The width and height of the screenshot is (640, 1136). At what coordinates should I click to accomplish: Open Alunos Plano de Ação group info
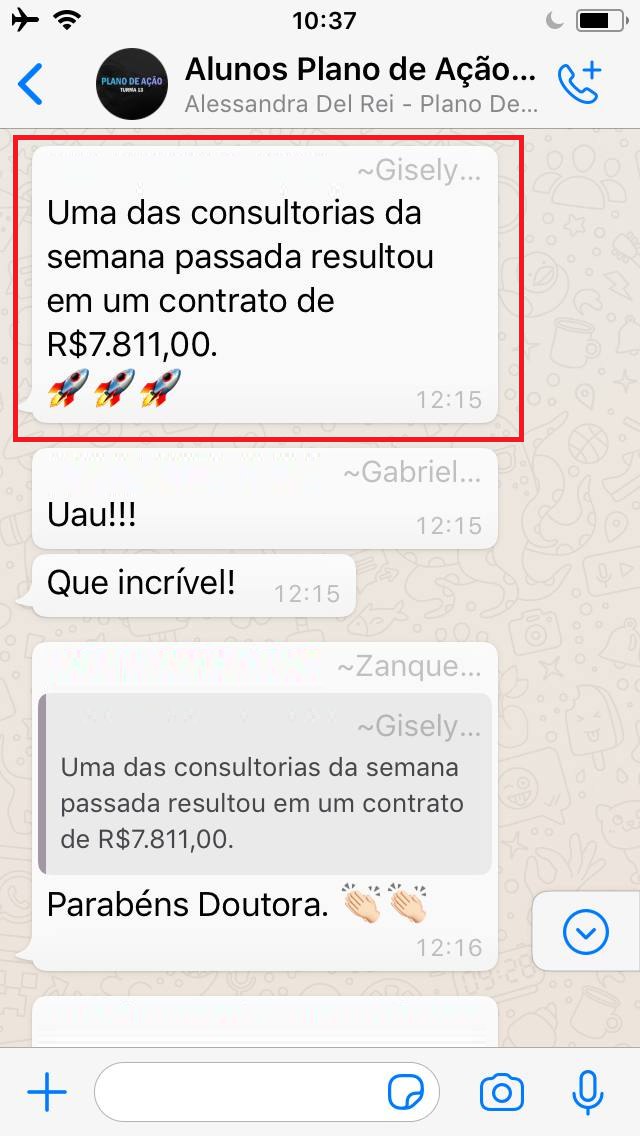pyautogui.click(x=360, y=84)
